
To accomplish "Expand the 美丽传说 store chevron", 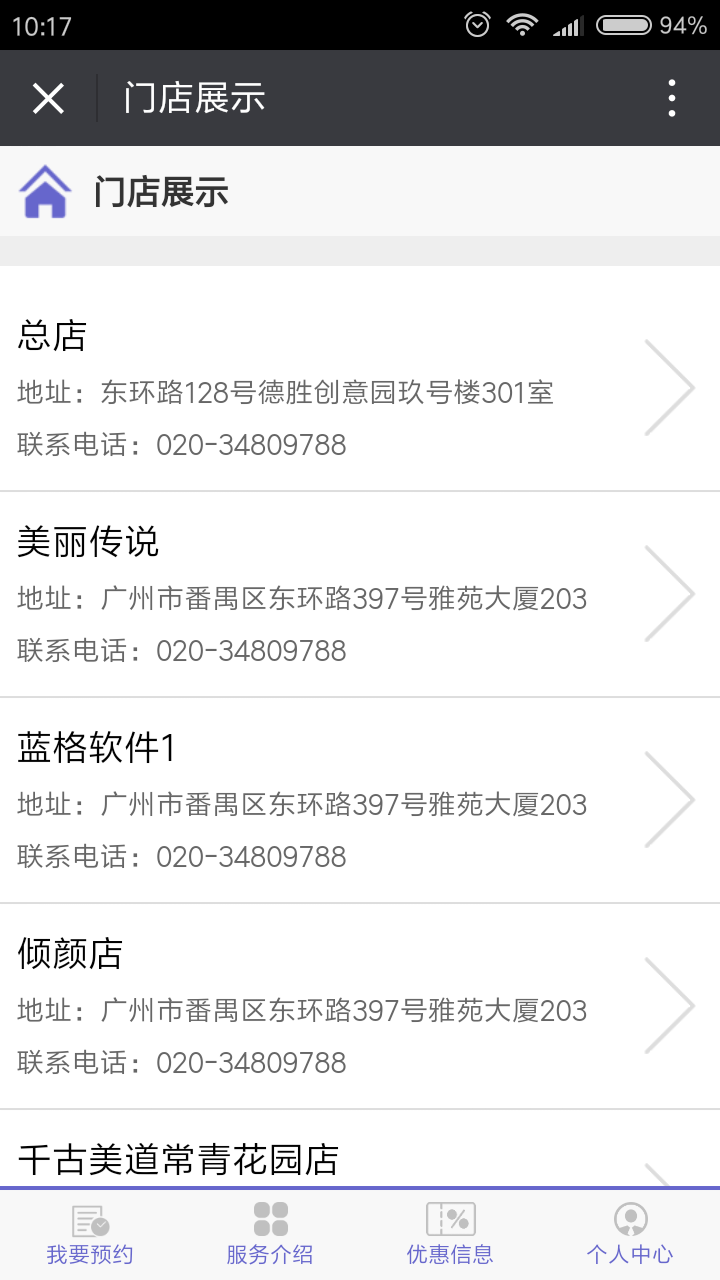I will (x=669, y=592).
